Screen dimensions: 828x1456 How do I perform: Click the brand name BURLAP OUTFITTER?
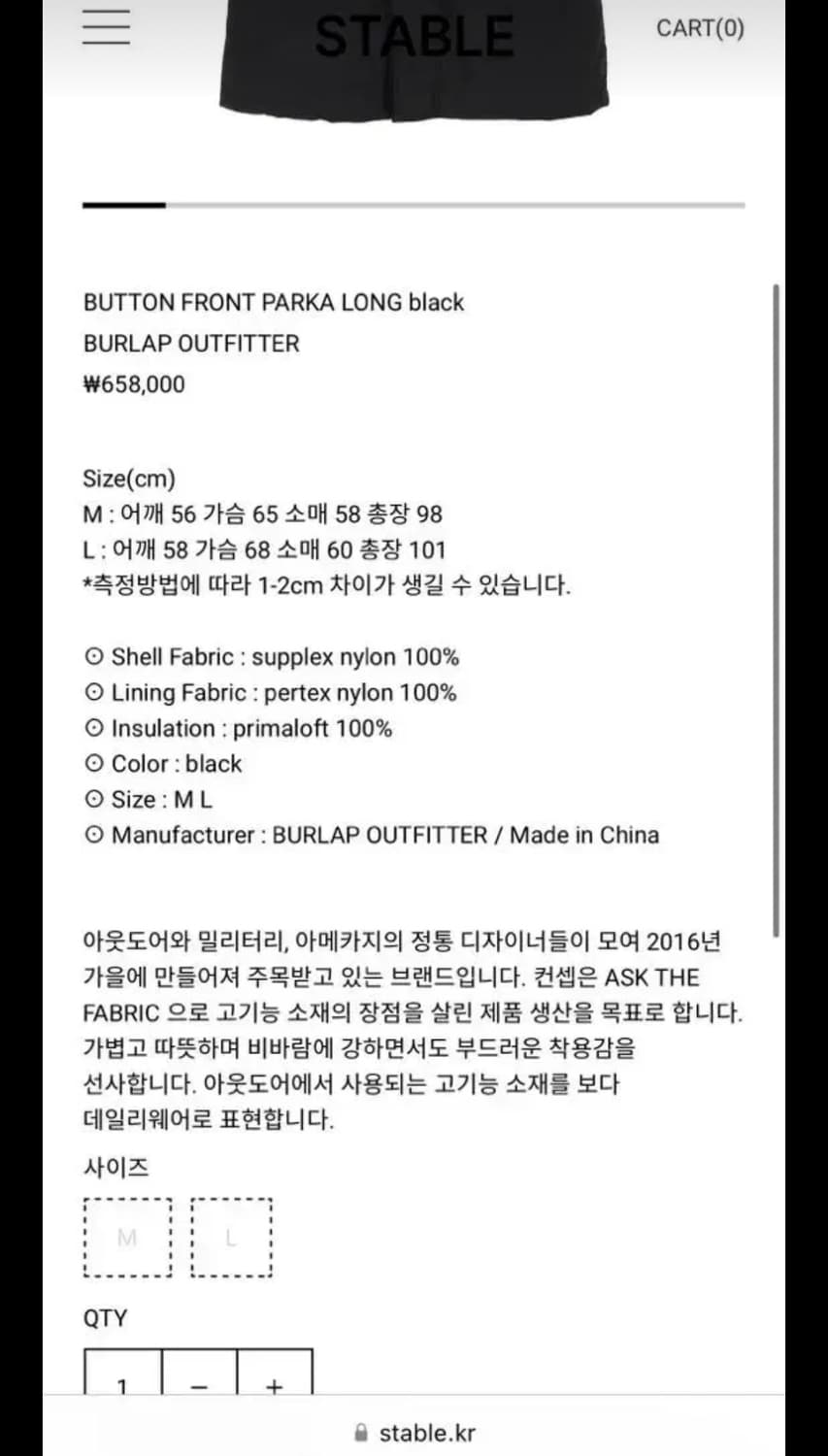[x=191, y=343]
